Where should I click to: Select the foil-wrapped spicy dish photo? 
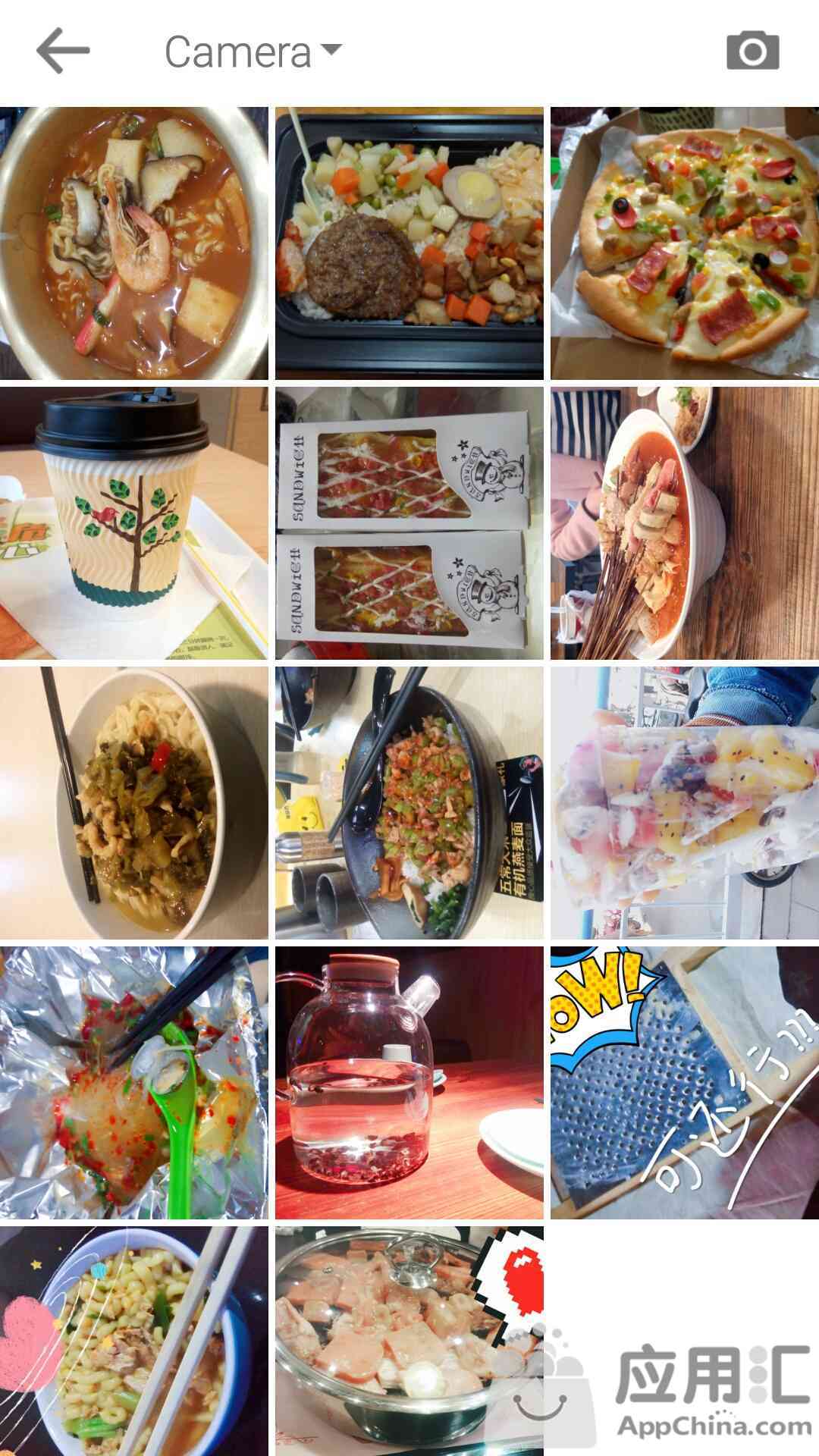point(133,1082)
